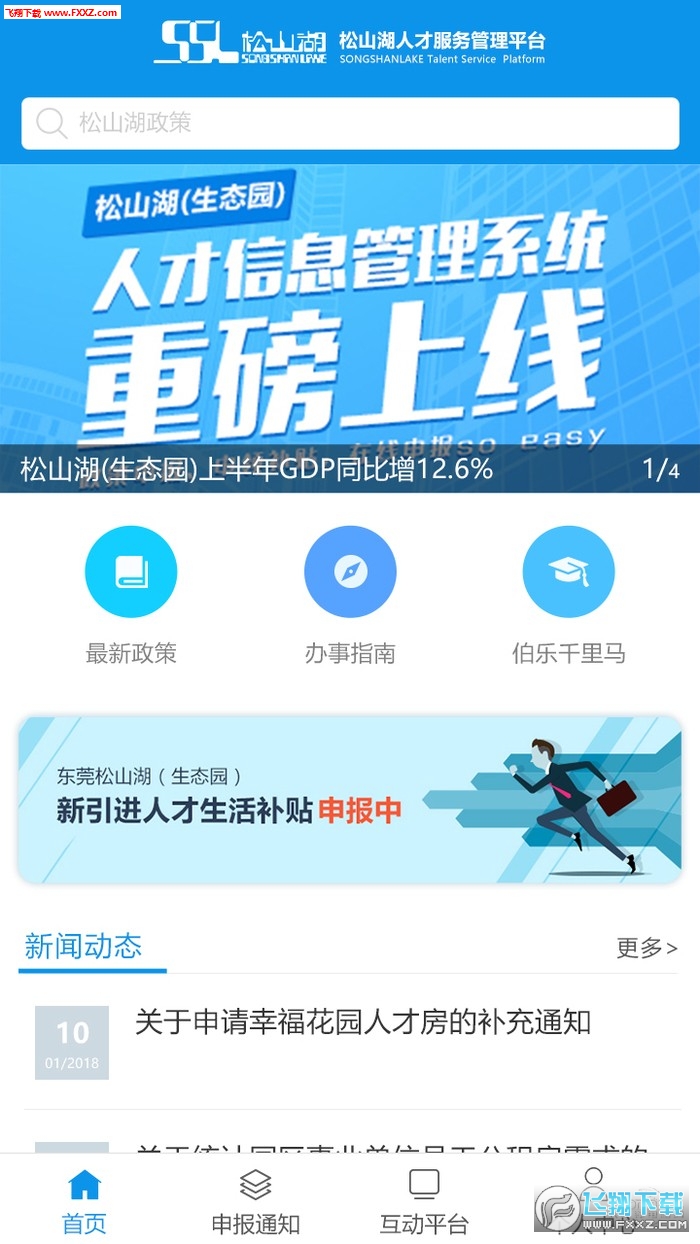Open 办事指南 guide
This screenshot has height=1244, width=700.
(350, 596)
